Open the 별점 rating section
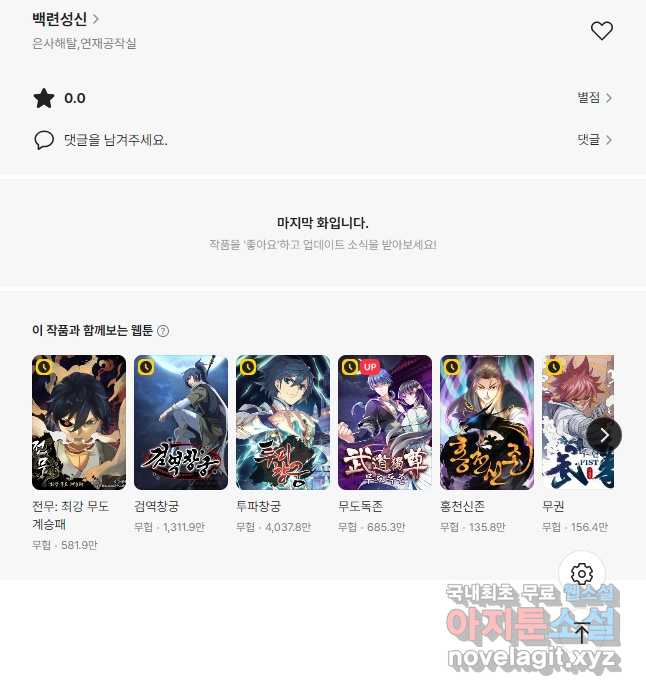This screenshot has height=696, width=646. click(594, 98)
